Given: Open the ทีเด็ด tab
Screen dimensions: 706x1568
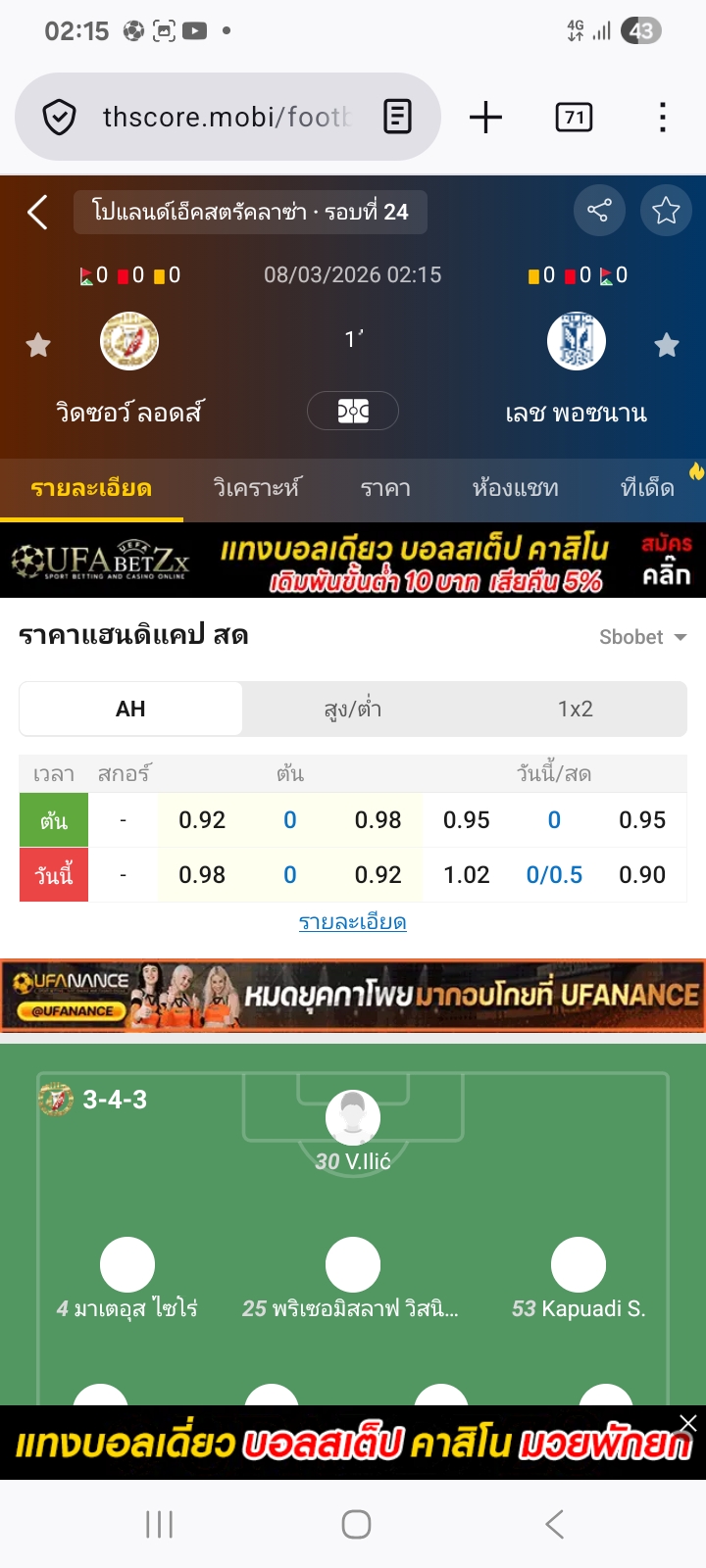Looking at the screenshot, I should (648, 488).
